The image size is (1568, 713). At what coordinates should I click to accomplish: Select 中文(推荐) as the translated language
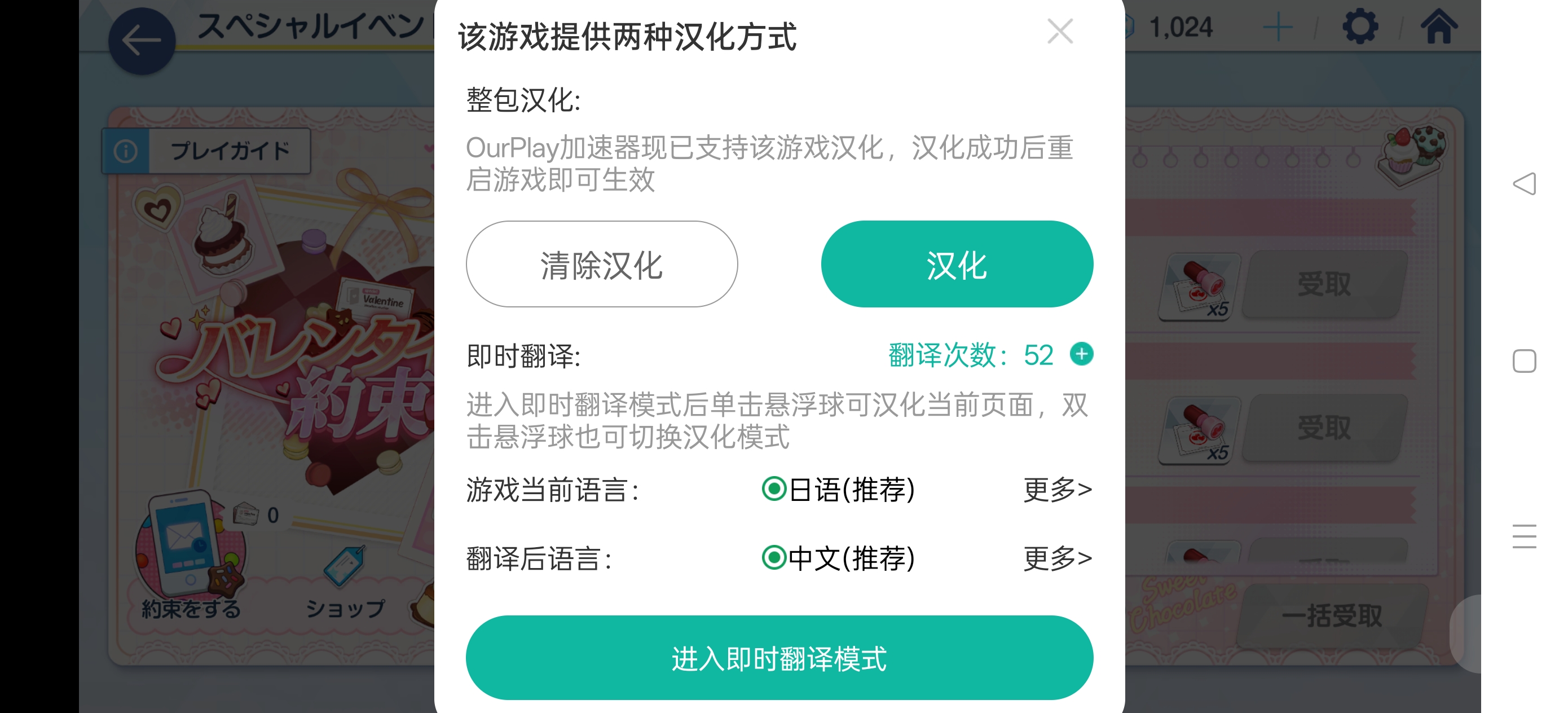[774, 558]
